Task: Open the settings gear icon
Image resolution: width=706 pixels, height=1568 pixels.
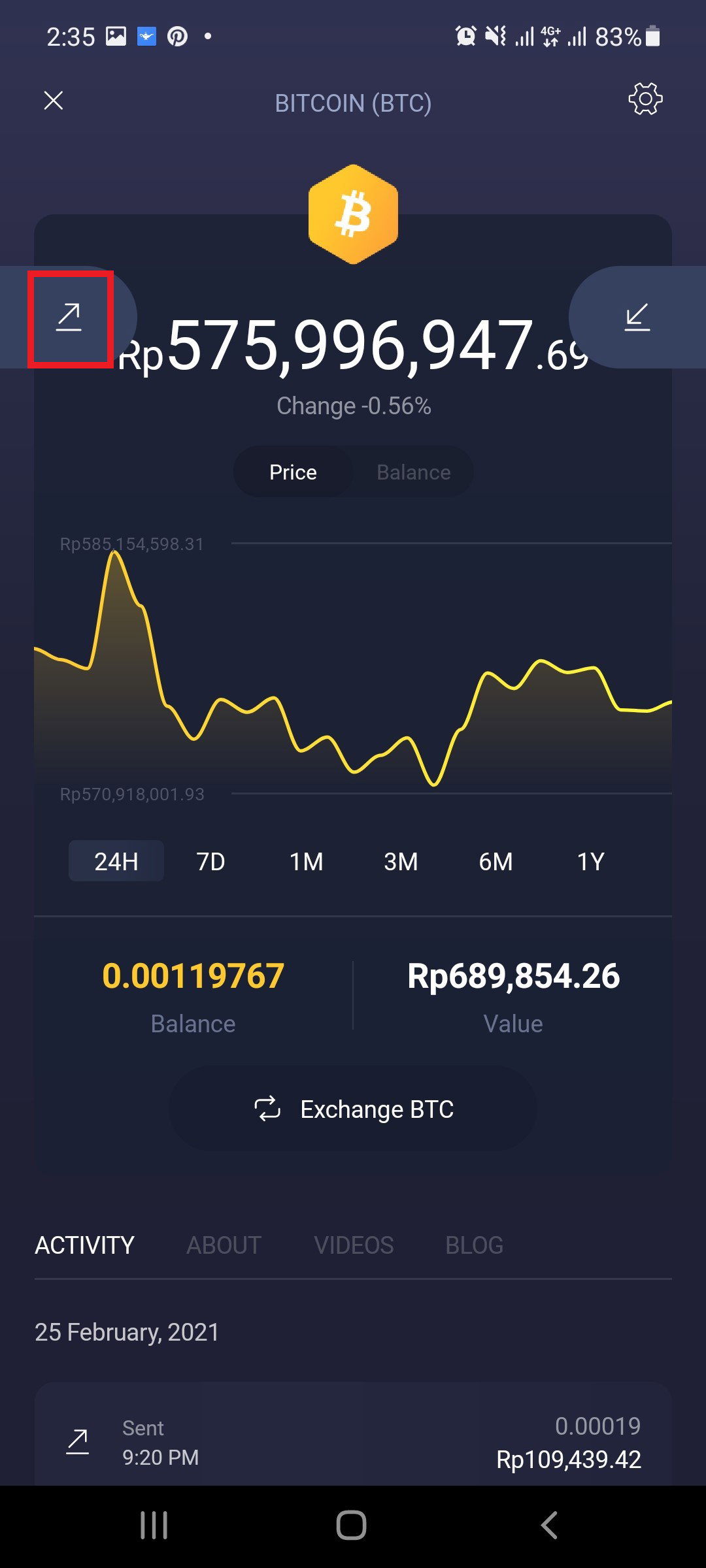Action: pyautogui.click(x=645, y=99)
